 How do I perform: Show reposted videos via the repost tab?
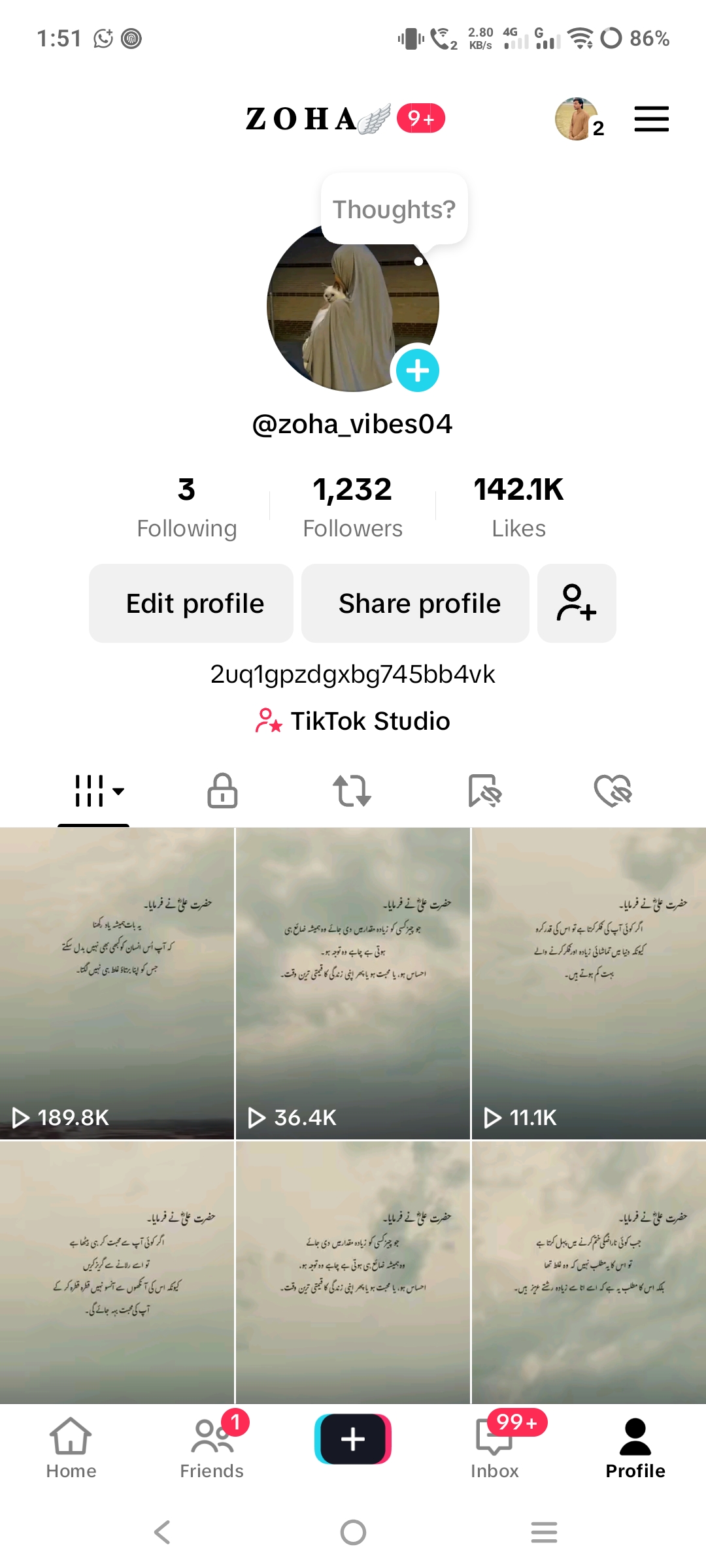(352, 791)
